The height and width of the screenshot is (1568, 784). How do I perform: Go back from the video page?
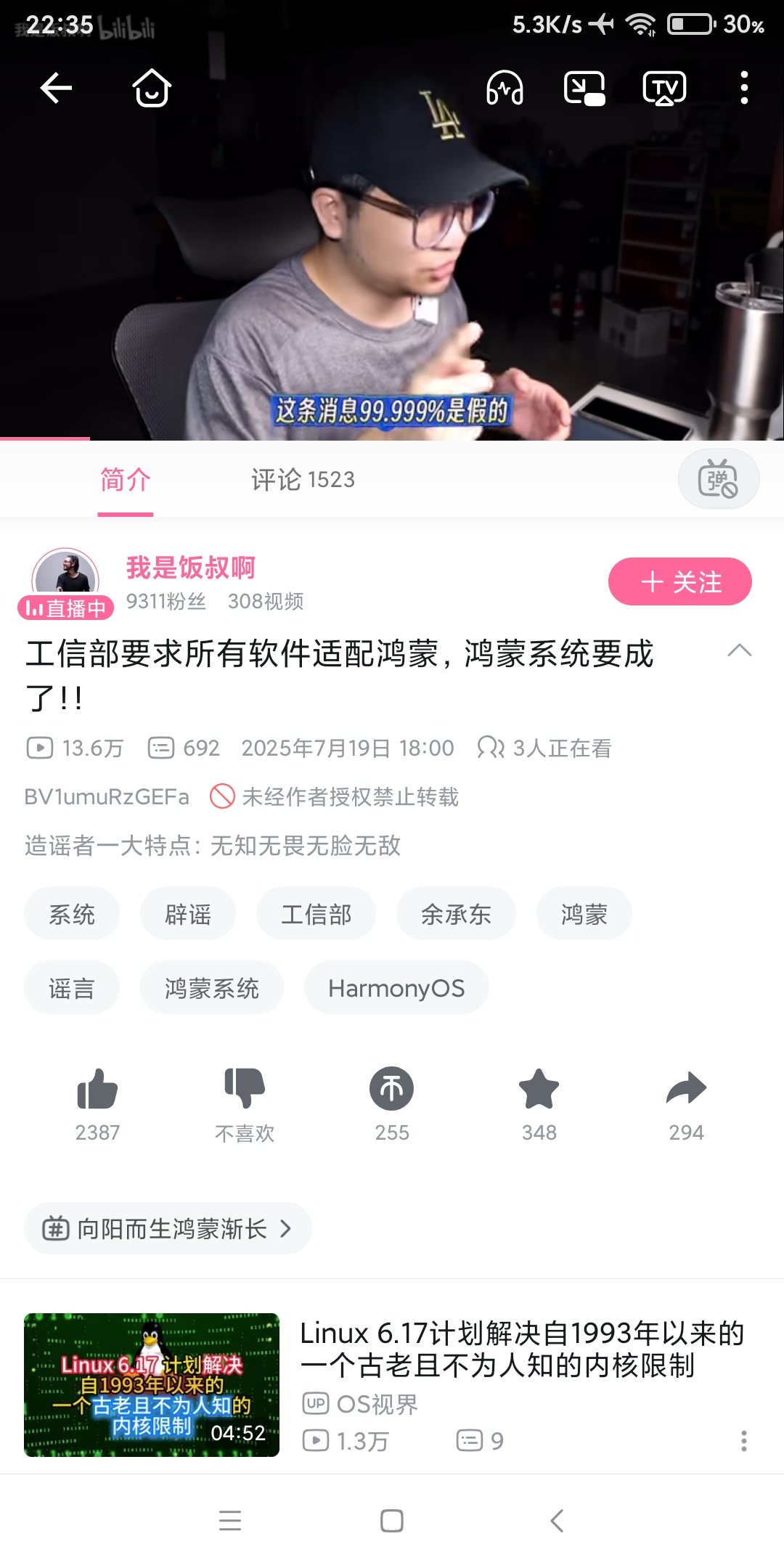[x=55, y=89]
